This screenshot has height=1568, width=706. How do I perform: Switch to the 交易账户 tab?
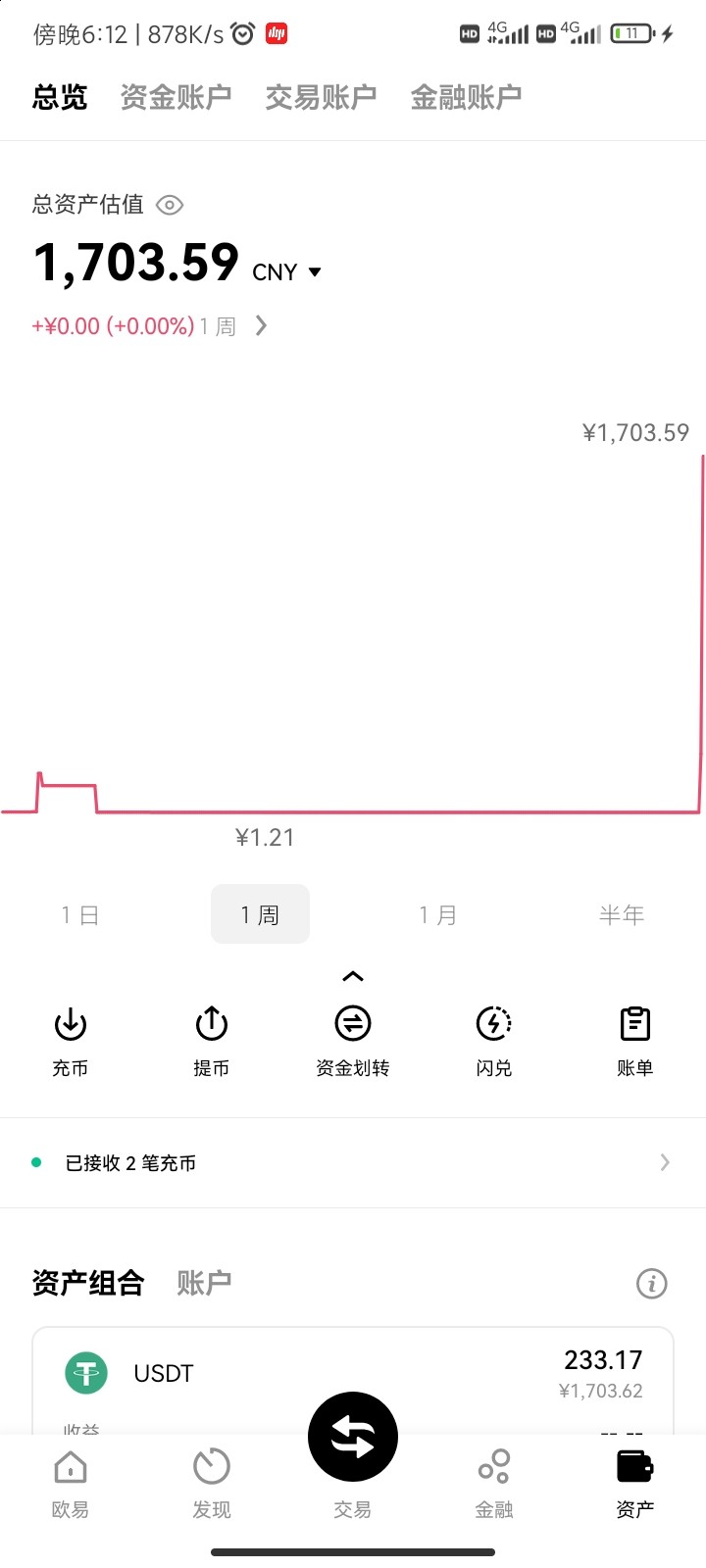click(320, 95)
